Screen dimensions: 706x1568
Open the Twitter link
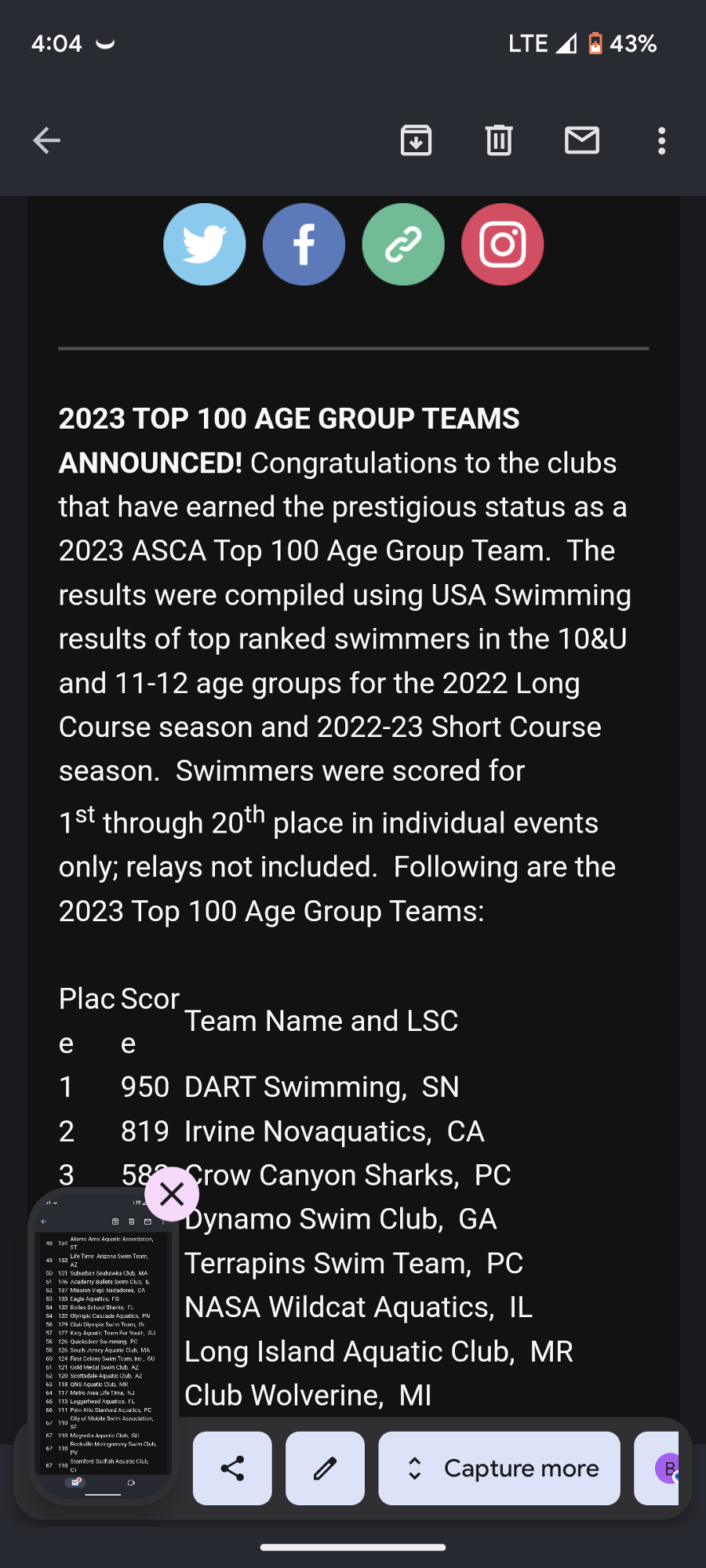204,245
